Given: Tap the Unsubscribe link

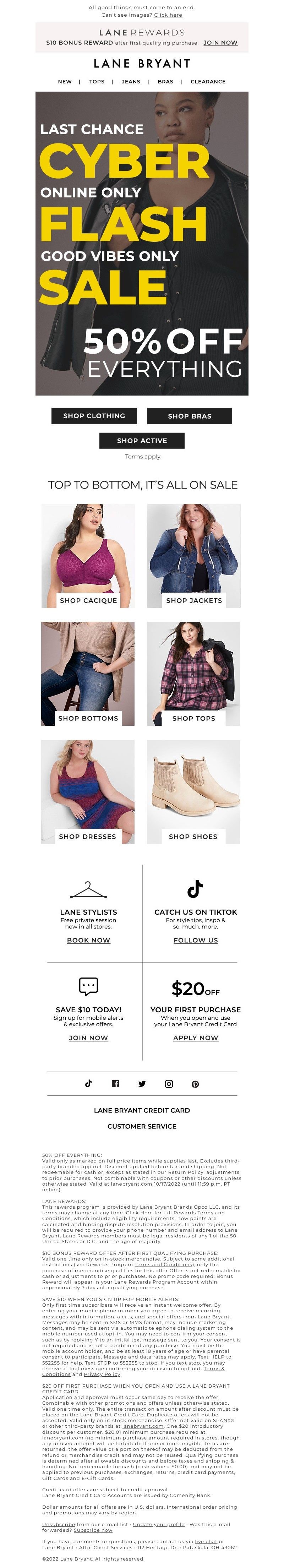Looking at the screenshot, I should click(x=58, y=1524).
